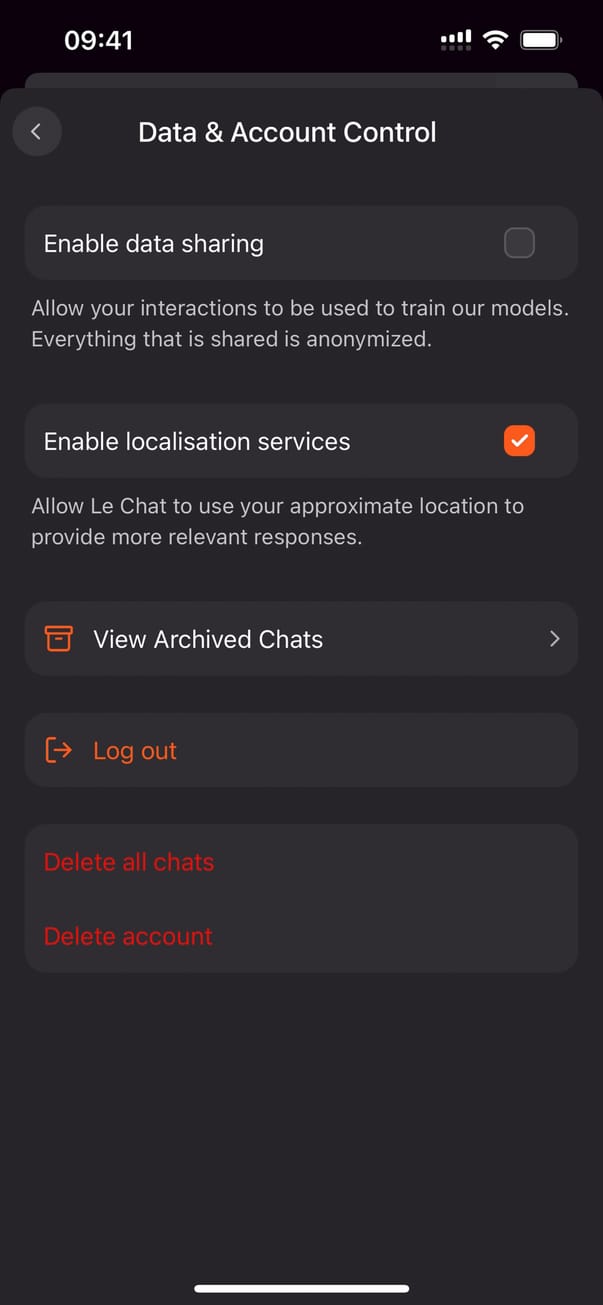
Task: Uncheck Enable localisation services
Action: tap(519, 441)
